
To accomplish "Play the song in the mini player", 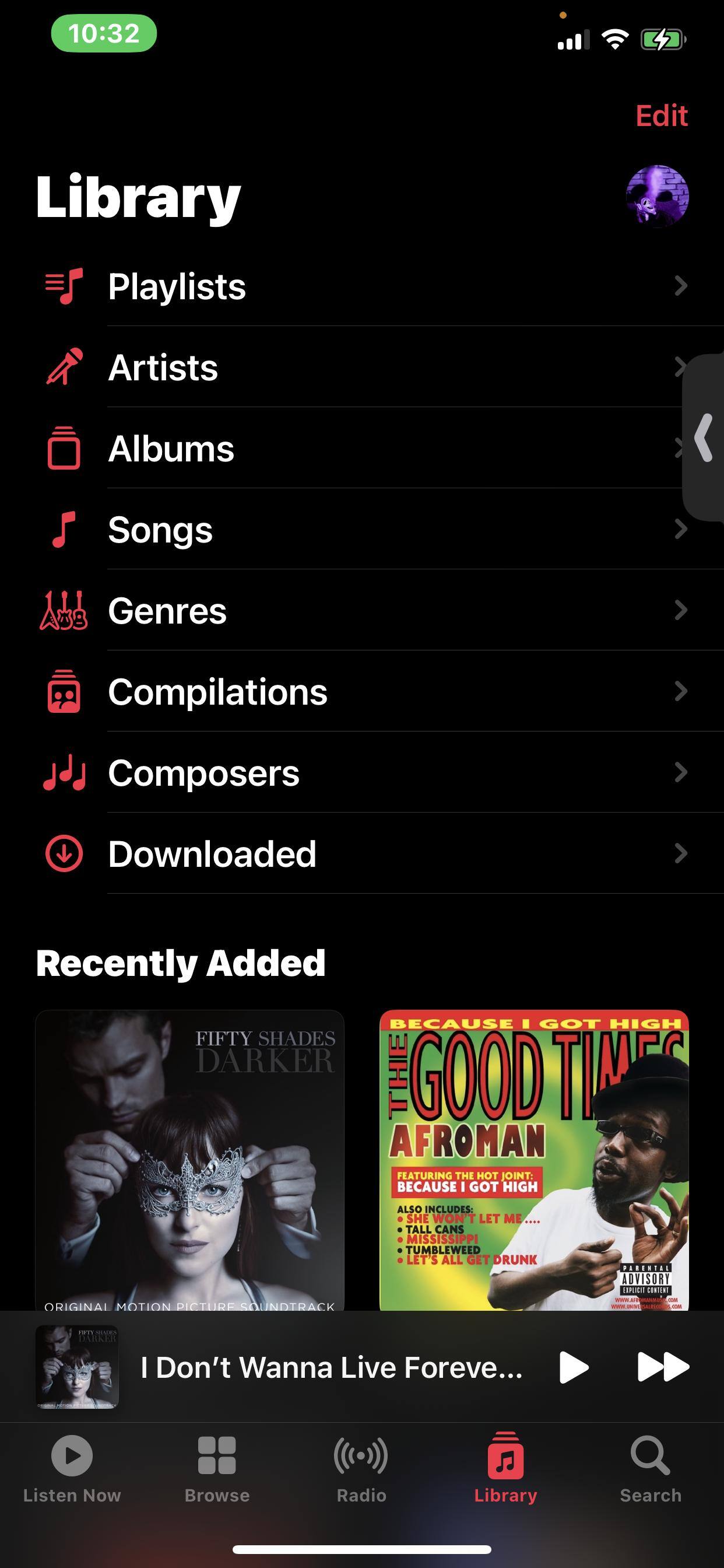I will coord(573,1367).
